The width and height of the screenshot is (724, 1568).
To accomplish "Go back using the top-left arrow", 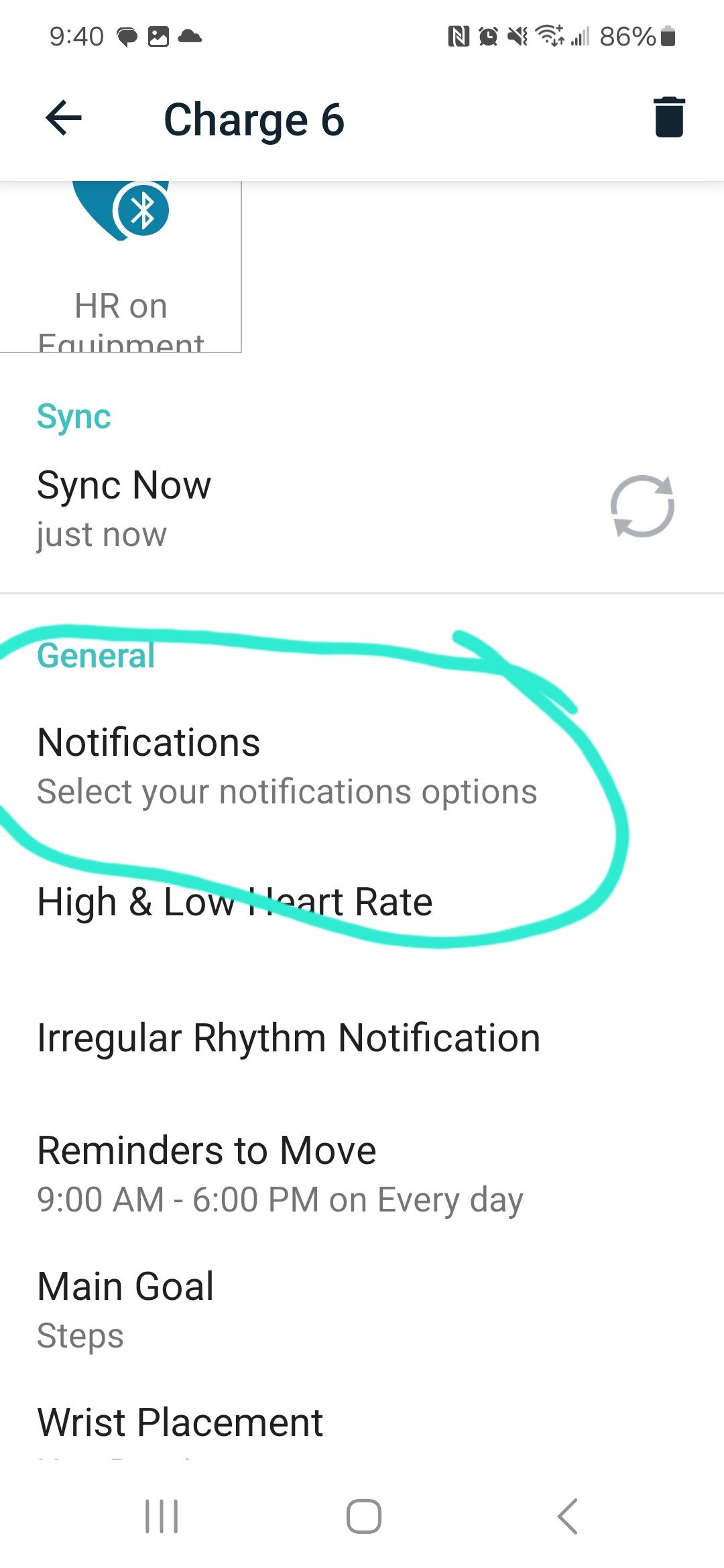I will [x=64, y=118].
